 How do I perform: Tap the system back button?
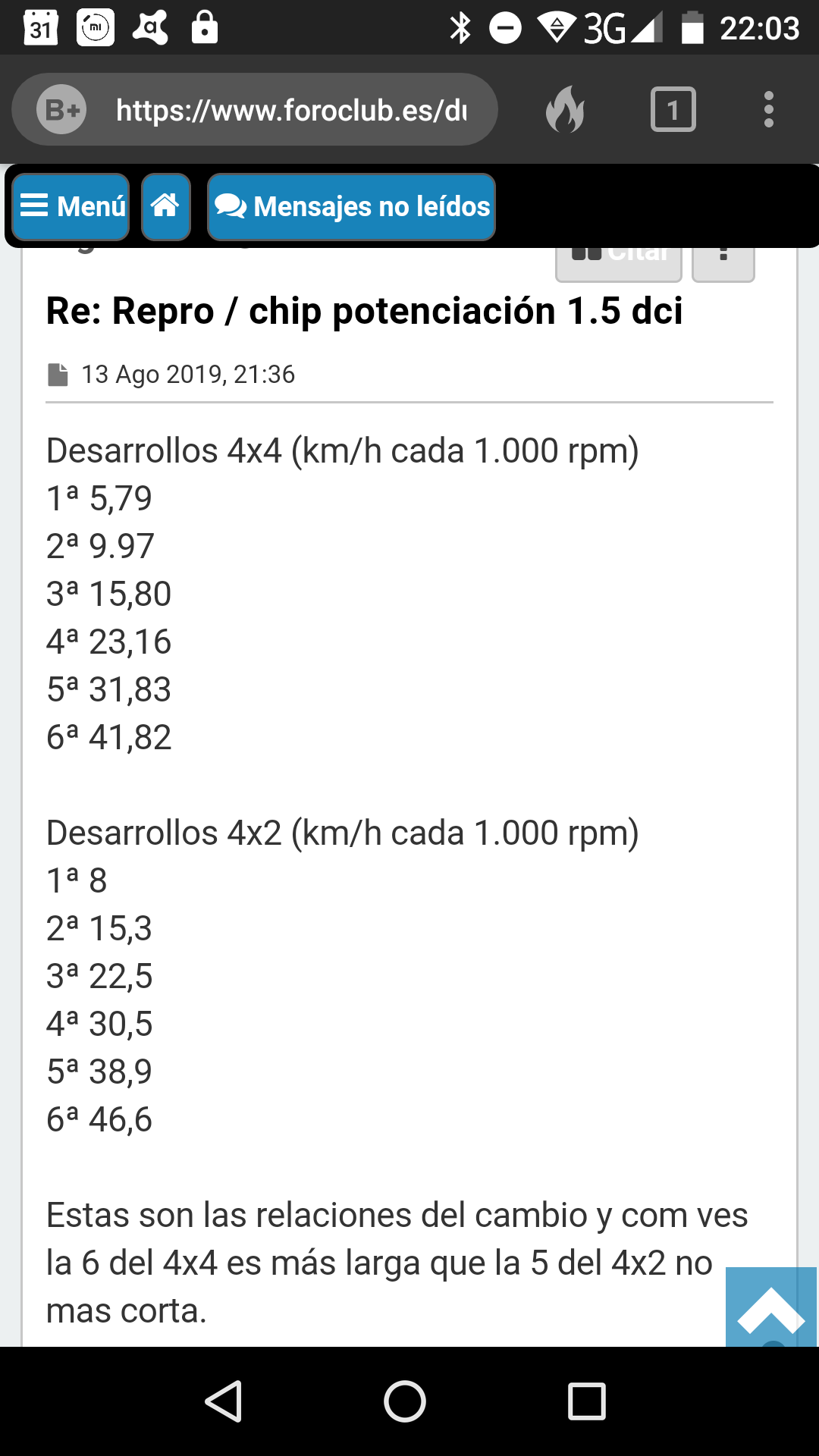coord(224,1401)
